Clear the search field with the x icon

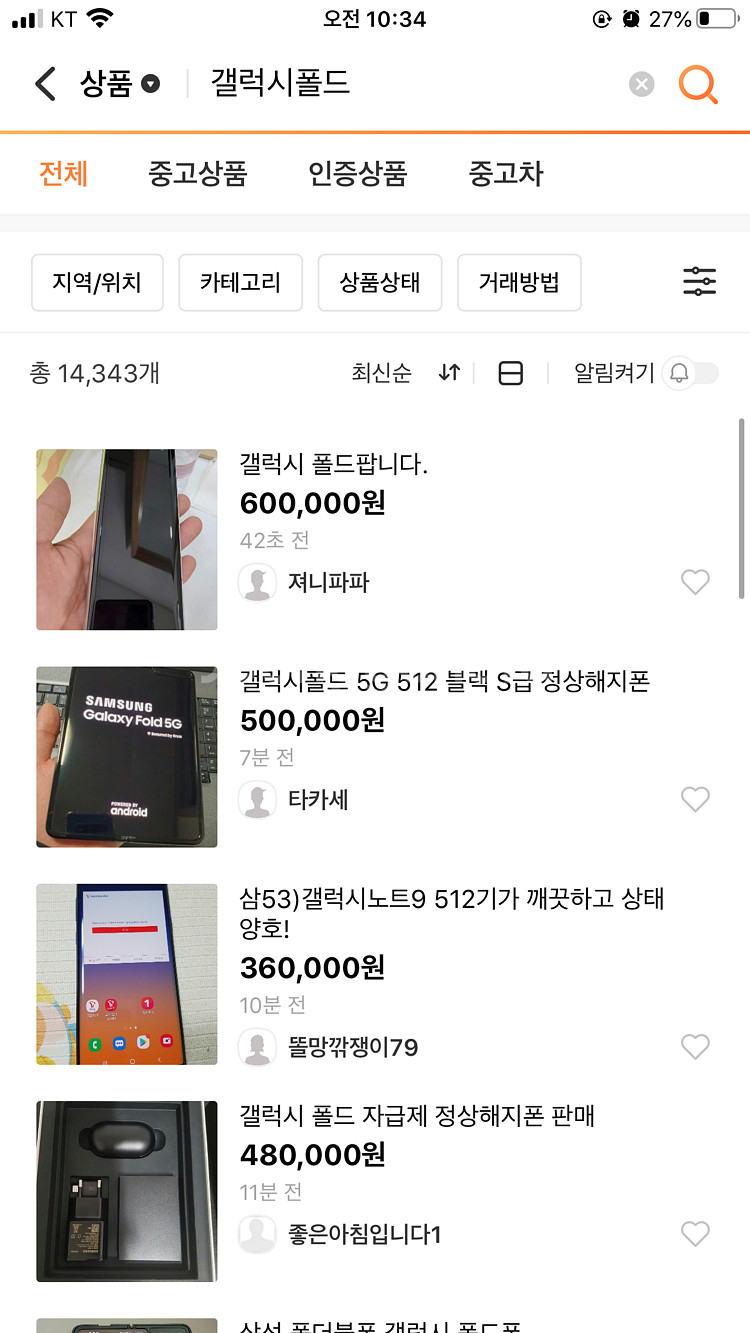click(x=640, y=84)
